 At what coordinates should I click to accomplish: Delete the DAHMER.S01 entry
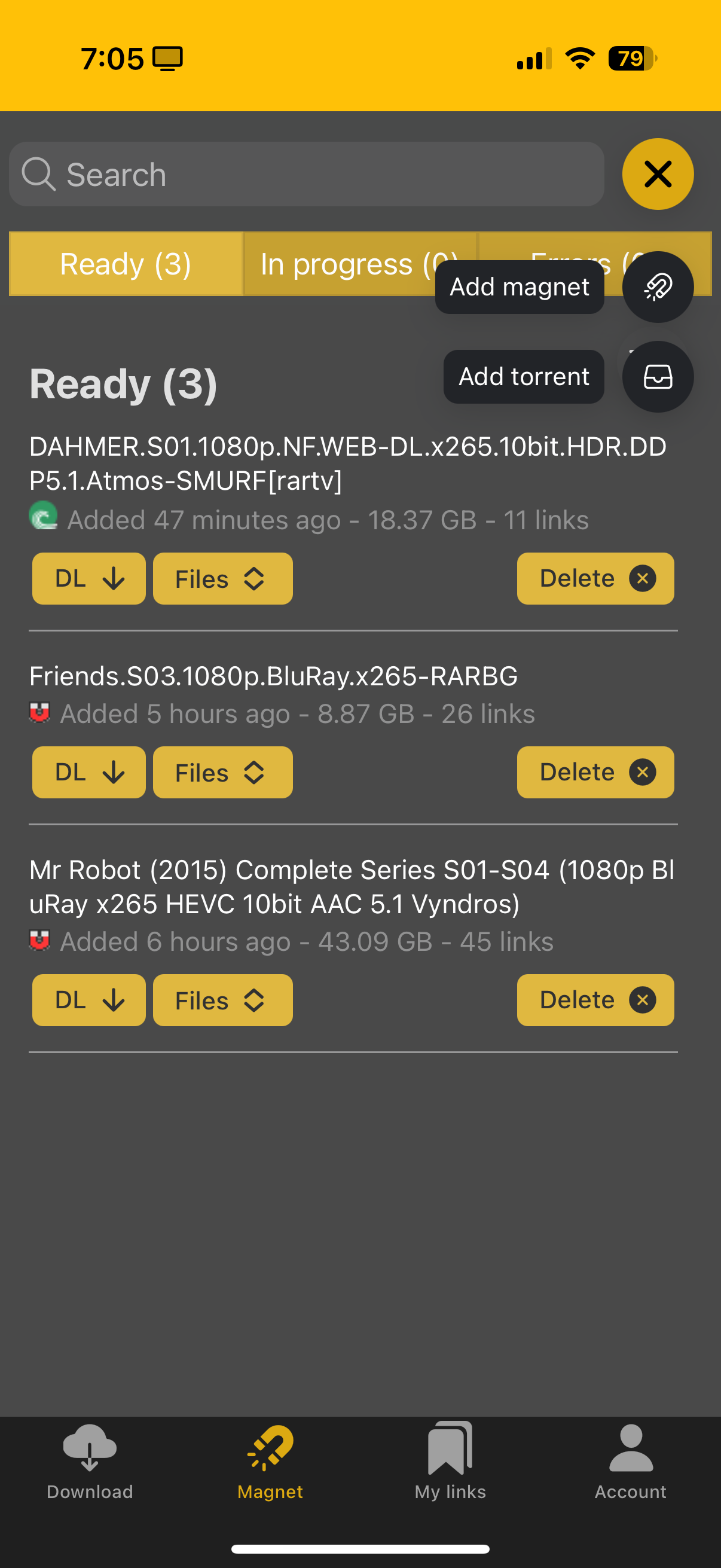(x=594, y=578)
